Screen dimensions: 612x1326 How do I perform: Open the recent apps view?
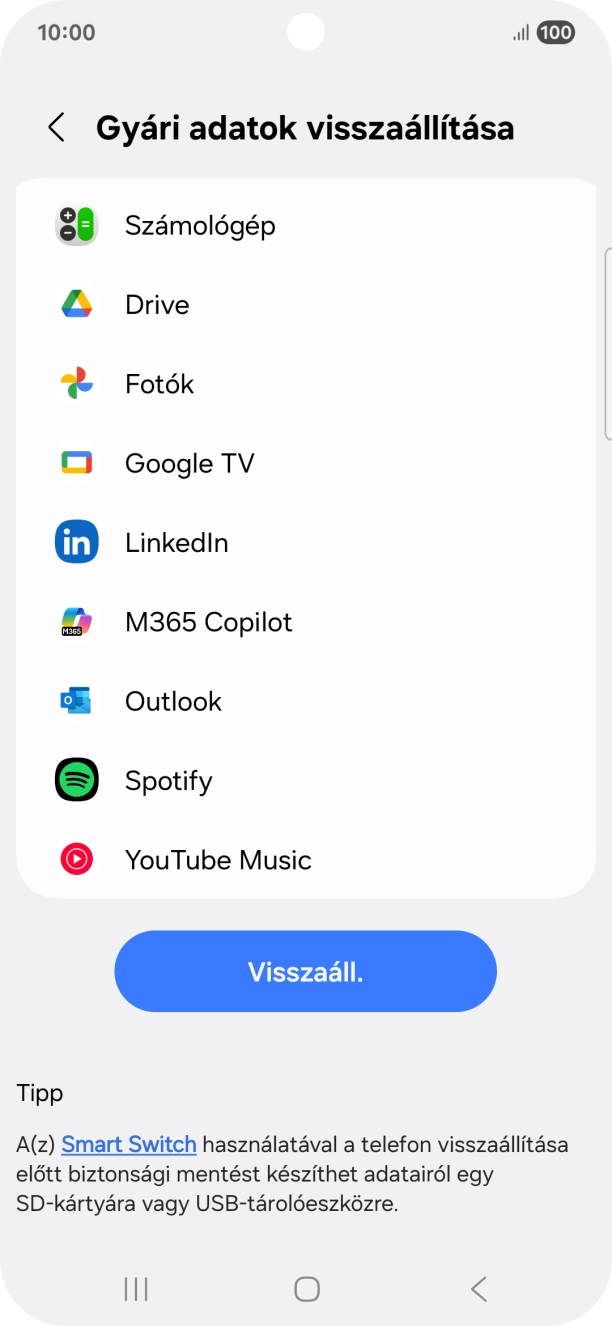(x=136, y=1289)
